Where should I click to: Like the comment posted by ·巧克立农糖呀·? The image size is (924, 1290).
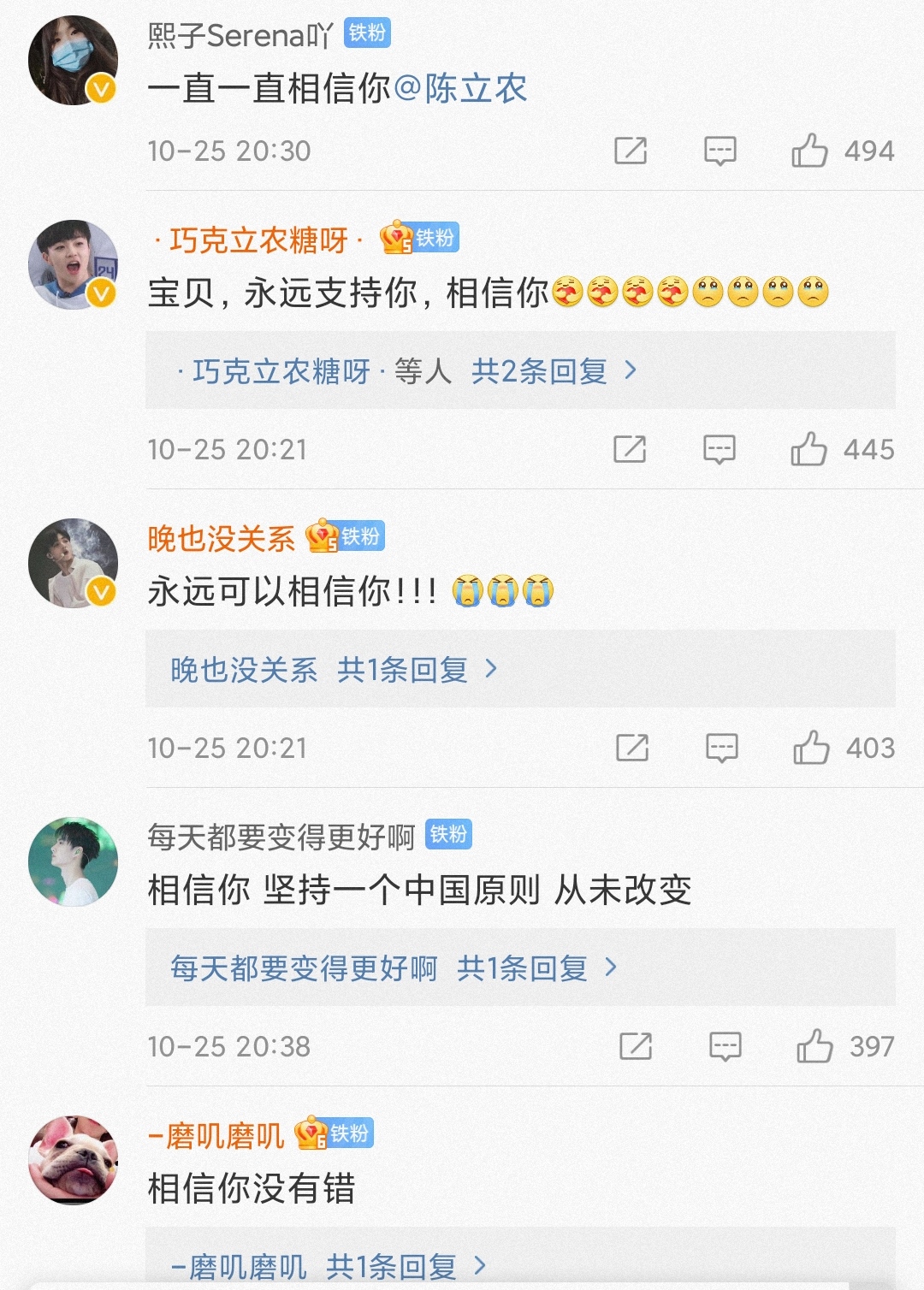[808, 450]
